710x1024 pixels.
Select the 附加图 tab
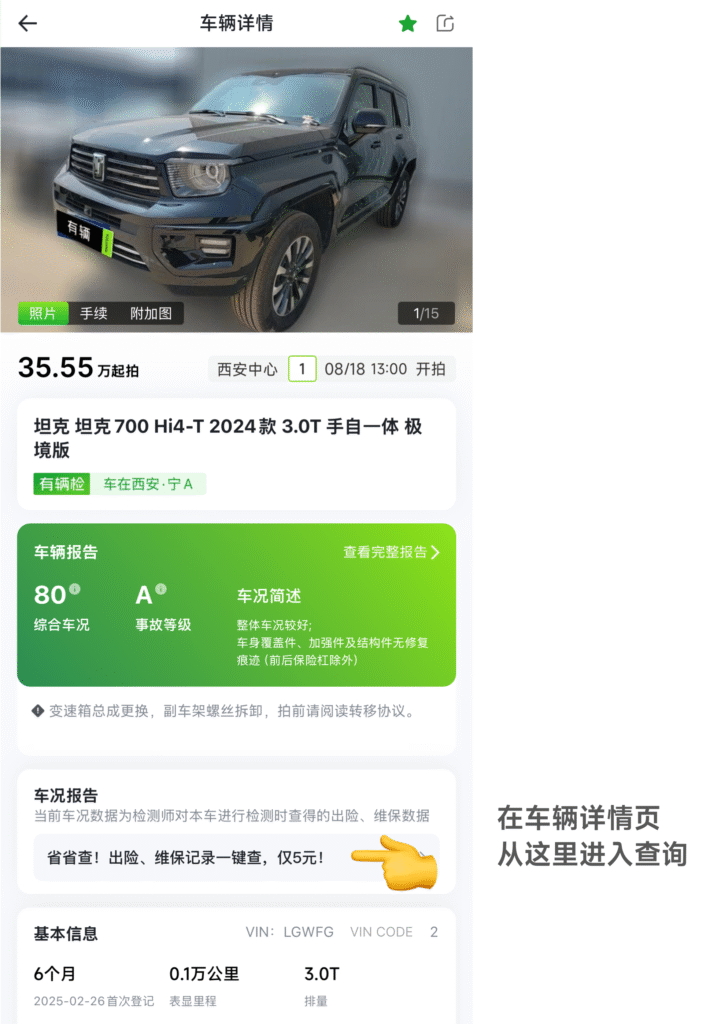pyautogui.click(x=151, y=313)
